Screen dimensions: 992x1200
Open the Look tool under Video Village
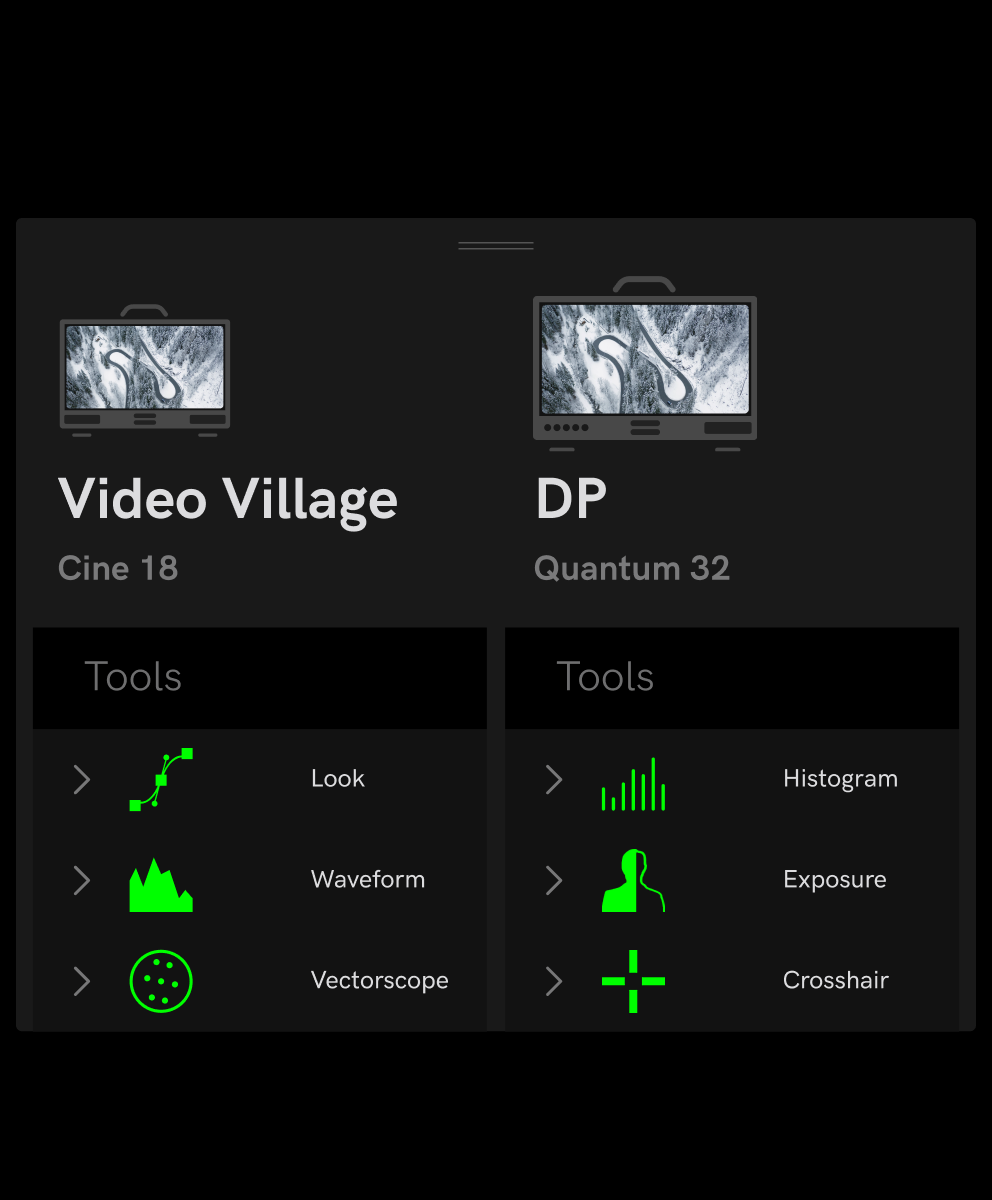(x=337, y=779)
